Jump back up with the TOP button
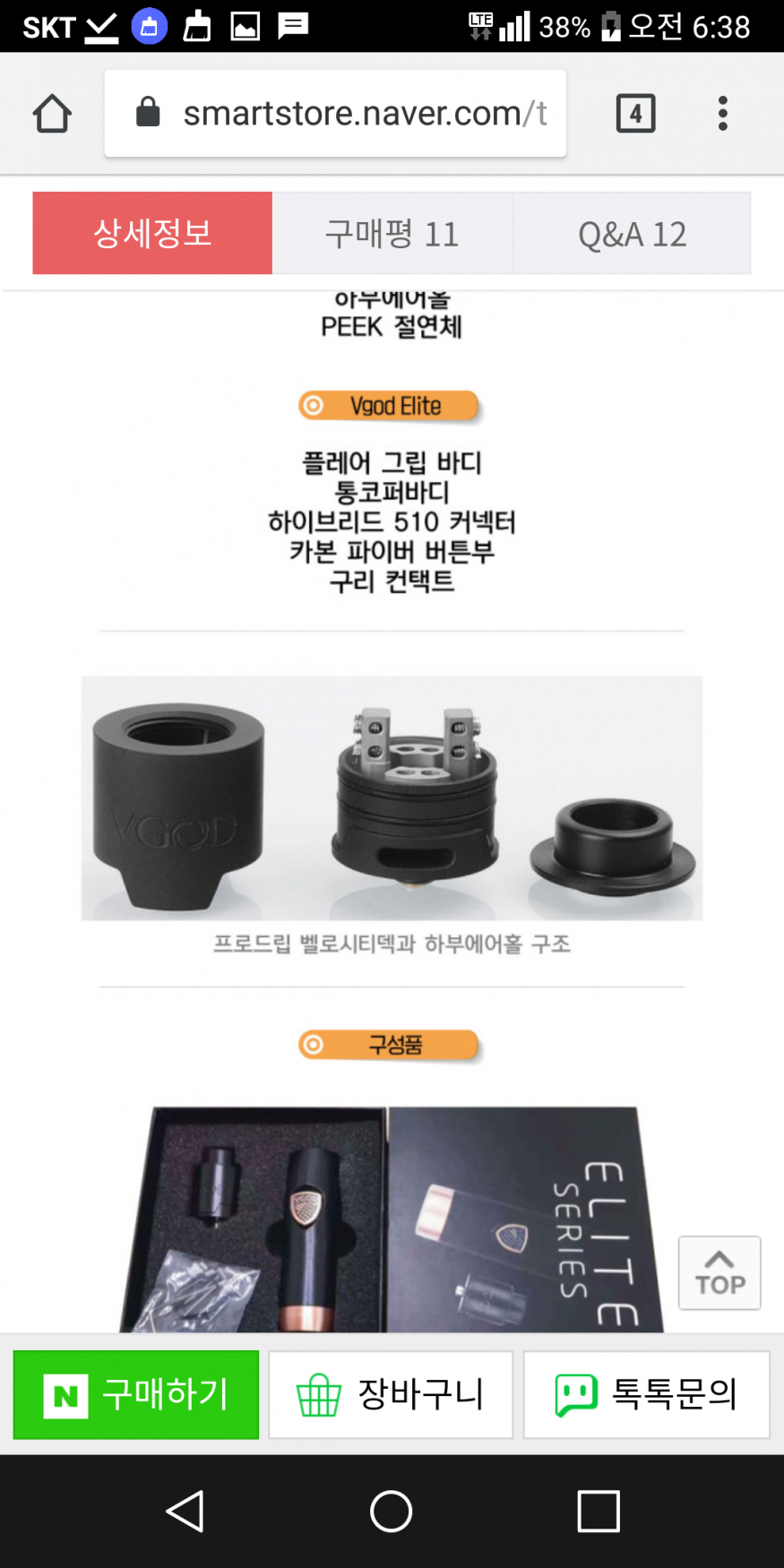This screenshot has height=1568, width=784. (719, 1273)
